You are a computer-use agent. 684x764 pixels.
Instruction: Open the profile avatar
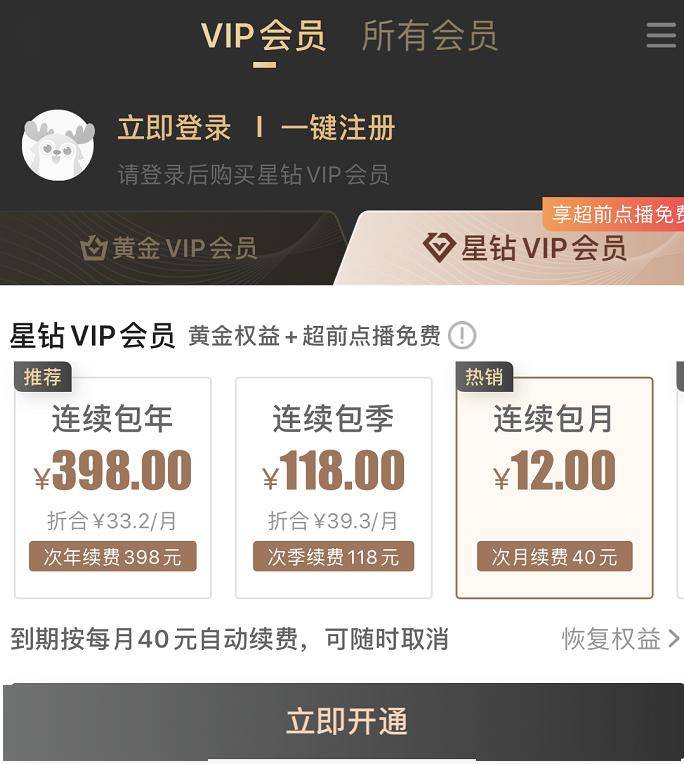click(58, 145)
